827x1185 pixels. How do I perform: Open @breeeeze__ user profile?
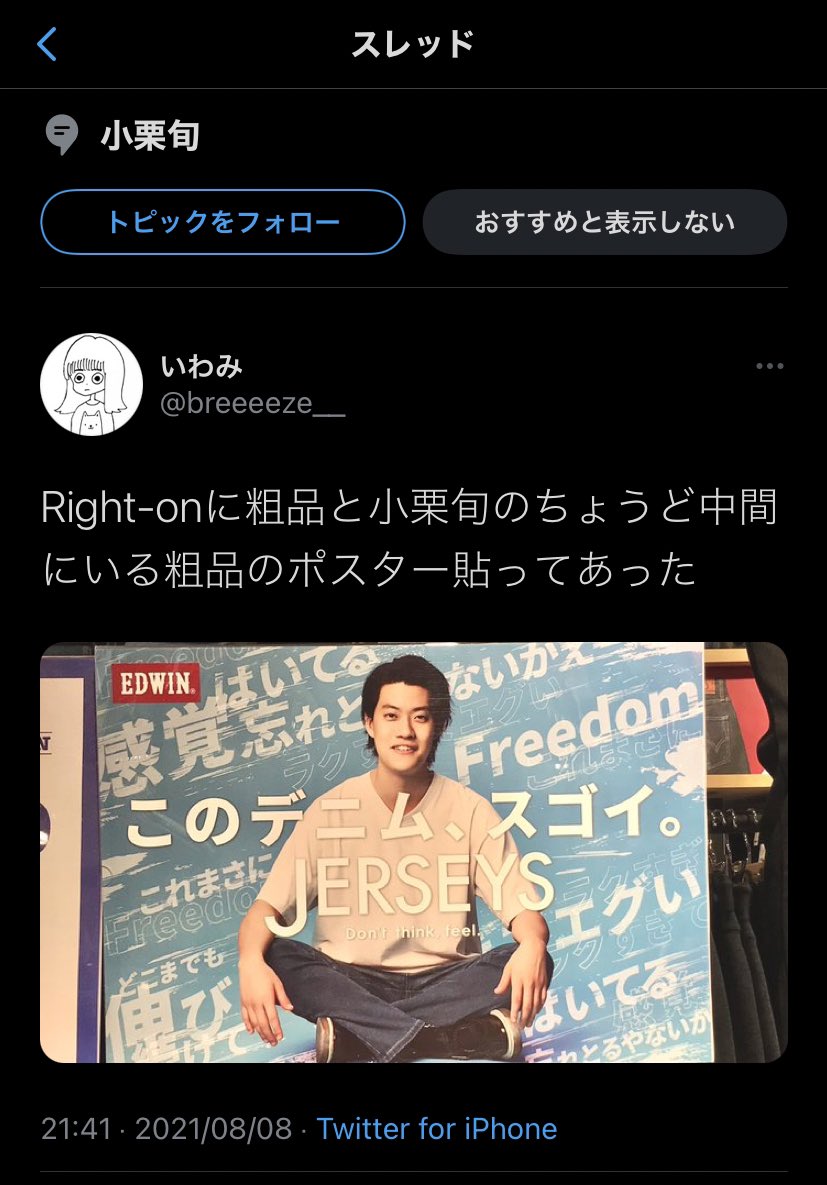click(252, 406)
